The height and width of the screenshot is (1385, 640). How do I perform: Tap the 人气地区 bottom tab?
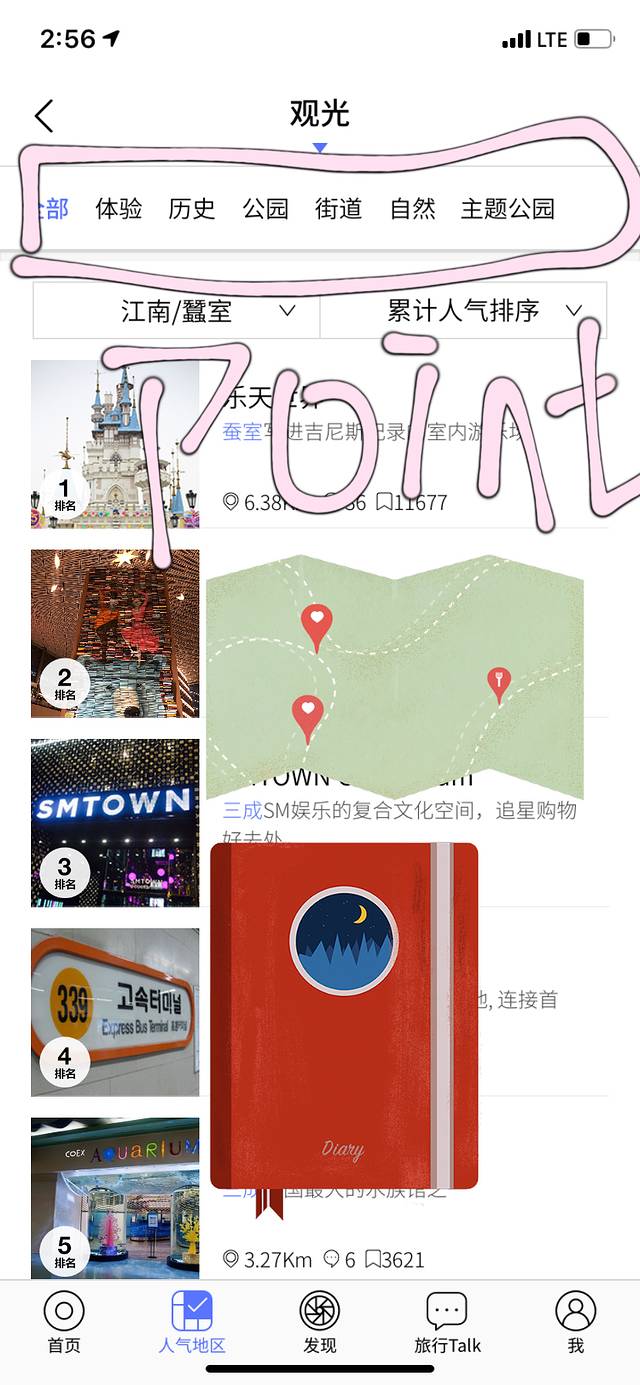point(192,1322)
